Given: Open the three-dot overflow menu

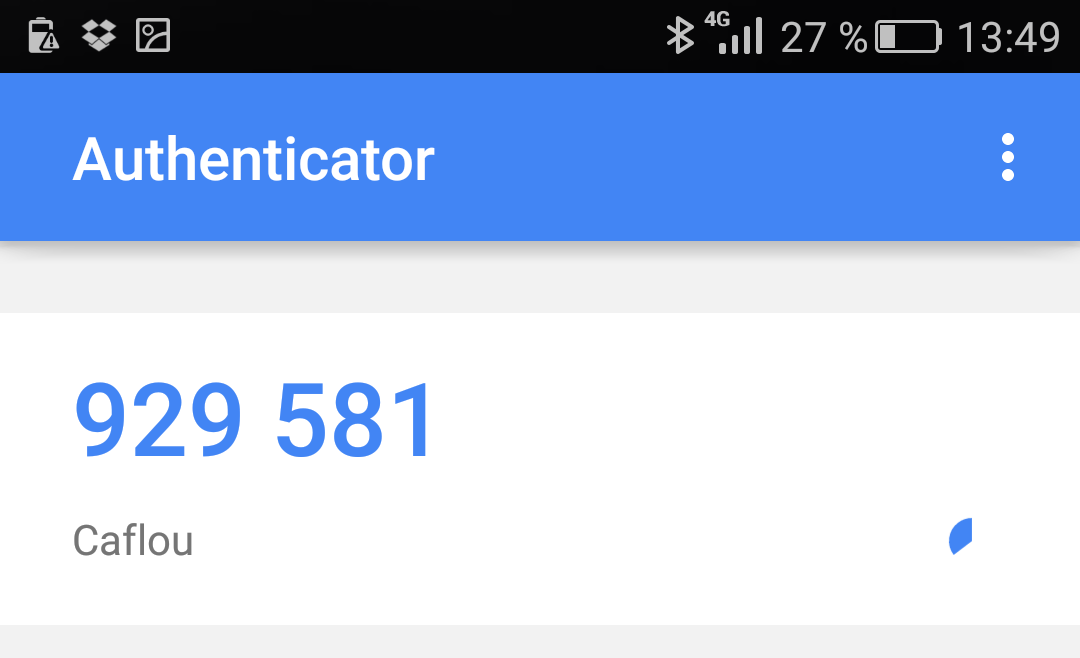Looking at the screenshot, I should [1007, 158].
